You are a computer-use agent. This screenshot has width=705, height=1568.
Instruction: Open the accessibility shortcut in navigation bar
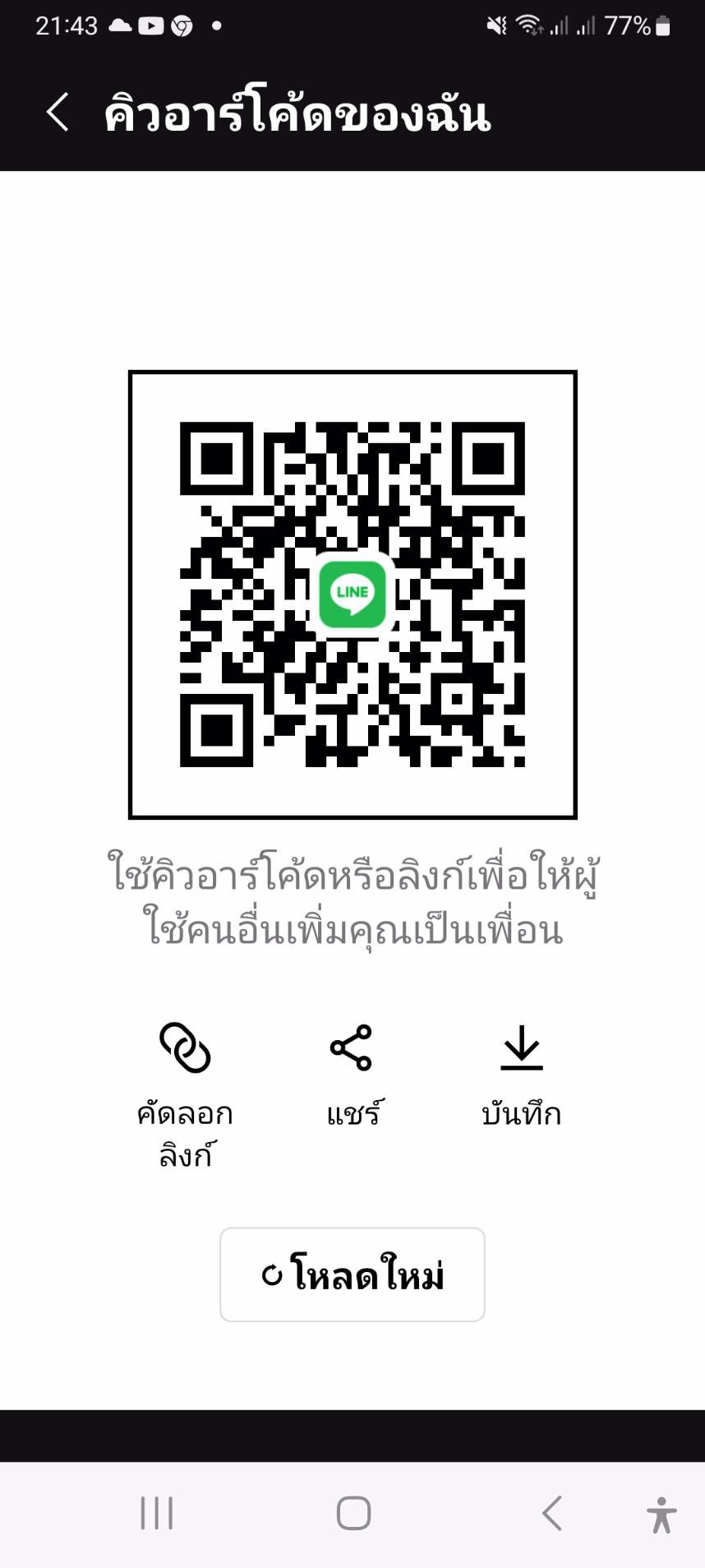[661, 1515]
